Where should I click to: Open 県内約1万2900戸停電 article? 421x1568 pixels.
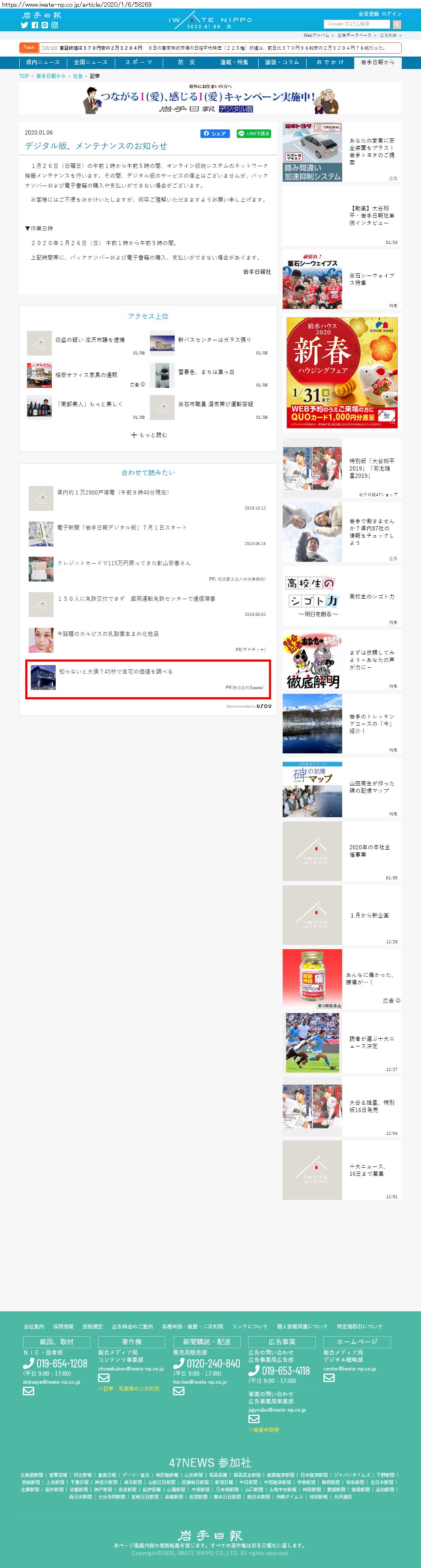(x=113, y=492)
